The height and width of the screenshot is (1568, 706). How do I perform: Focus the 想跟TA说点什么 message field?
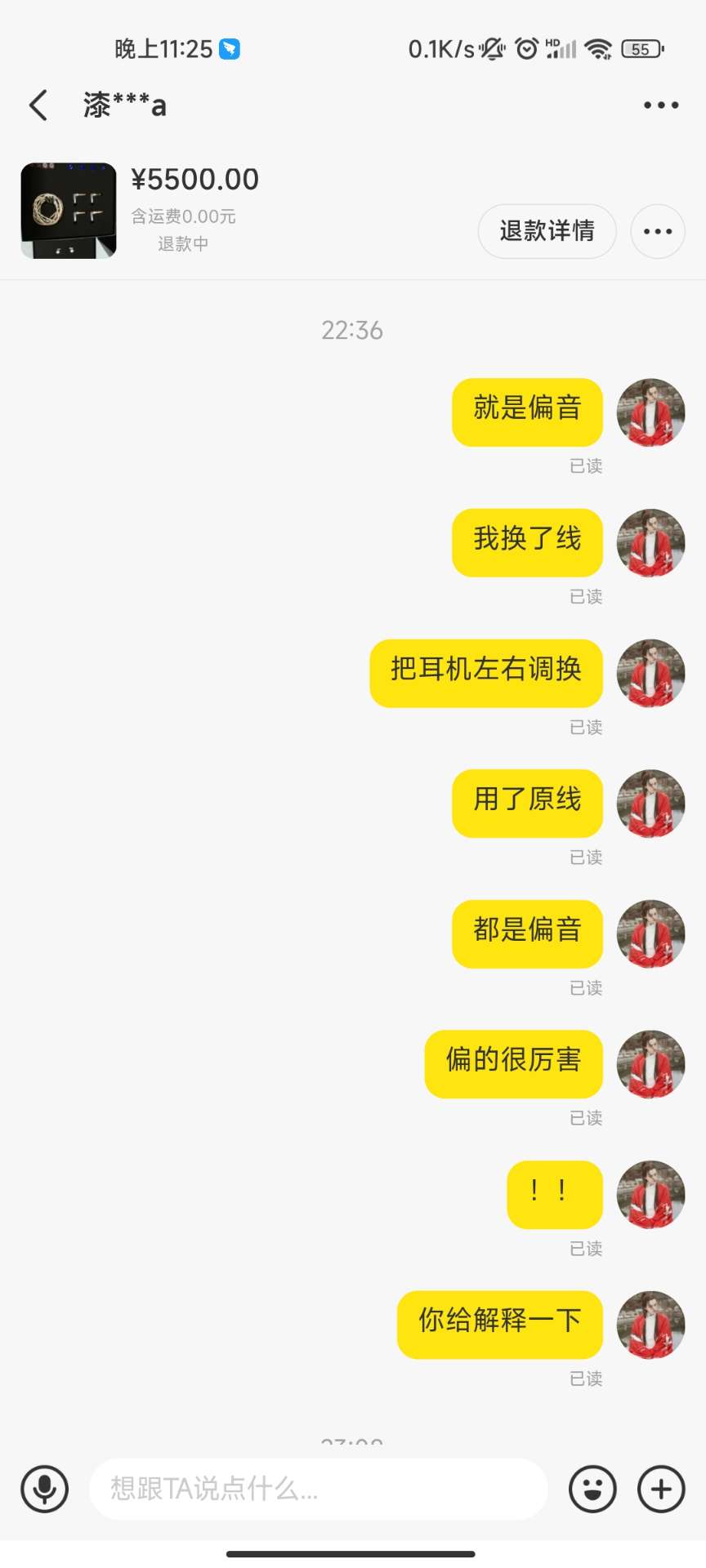click(319, 1489)
